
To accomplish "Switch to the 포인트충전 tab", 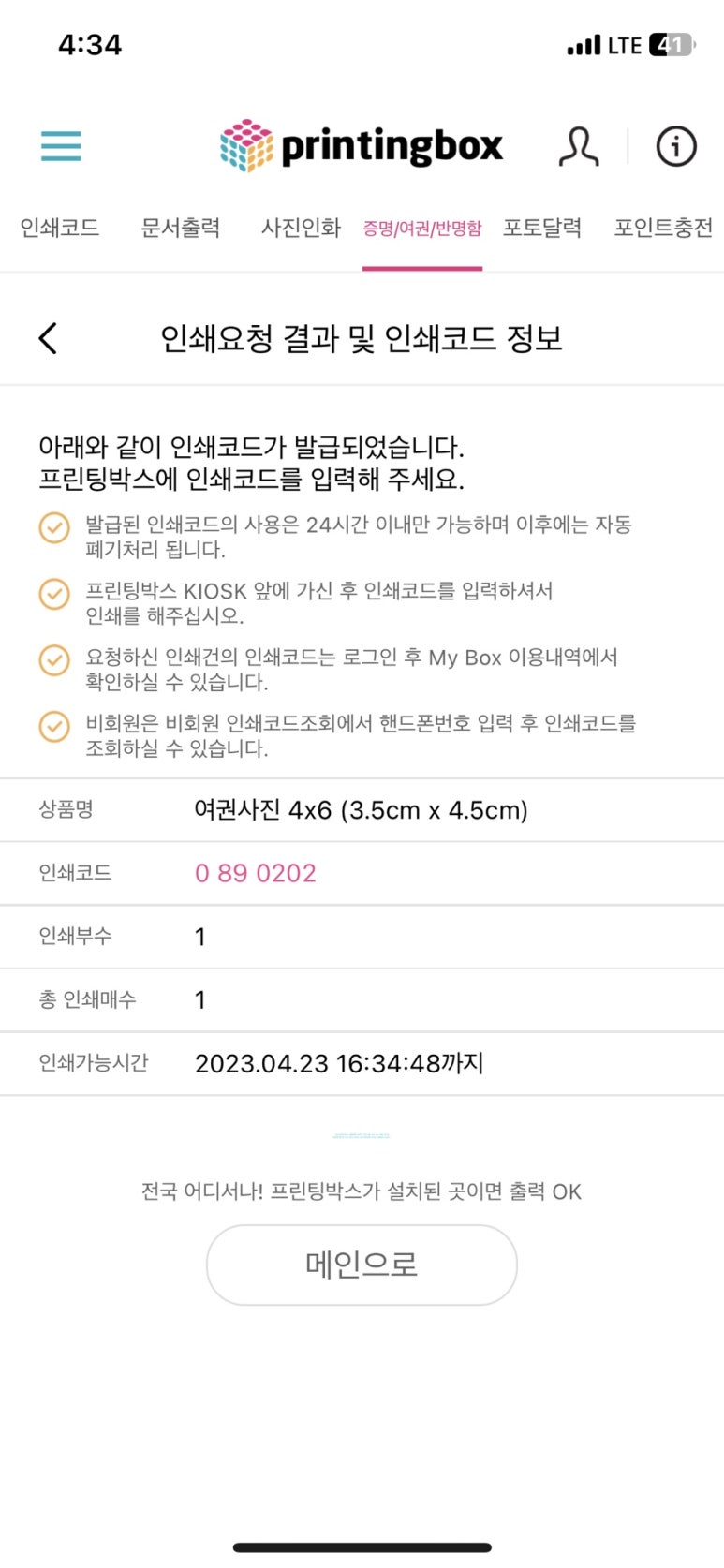I will point(663,228).
